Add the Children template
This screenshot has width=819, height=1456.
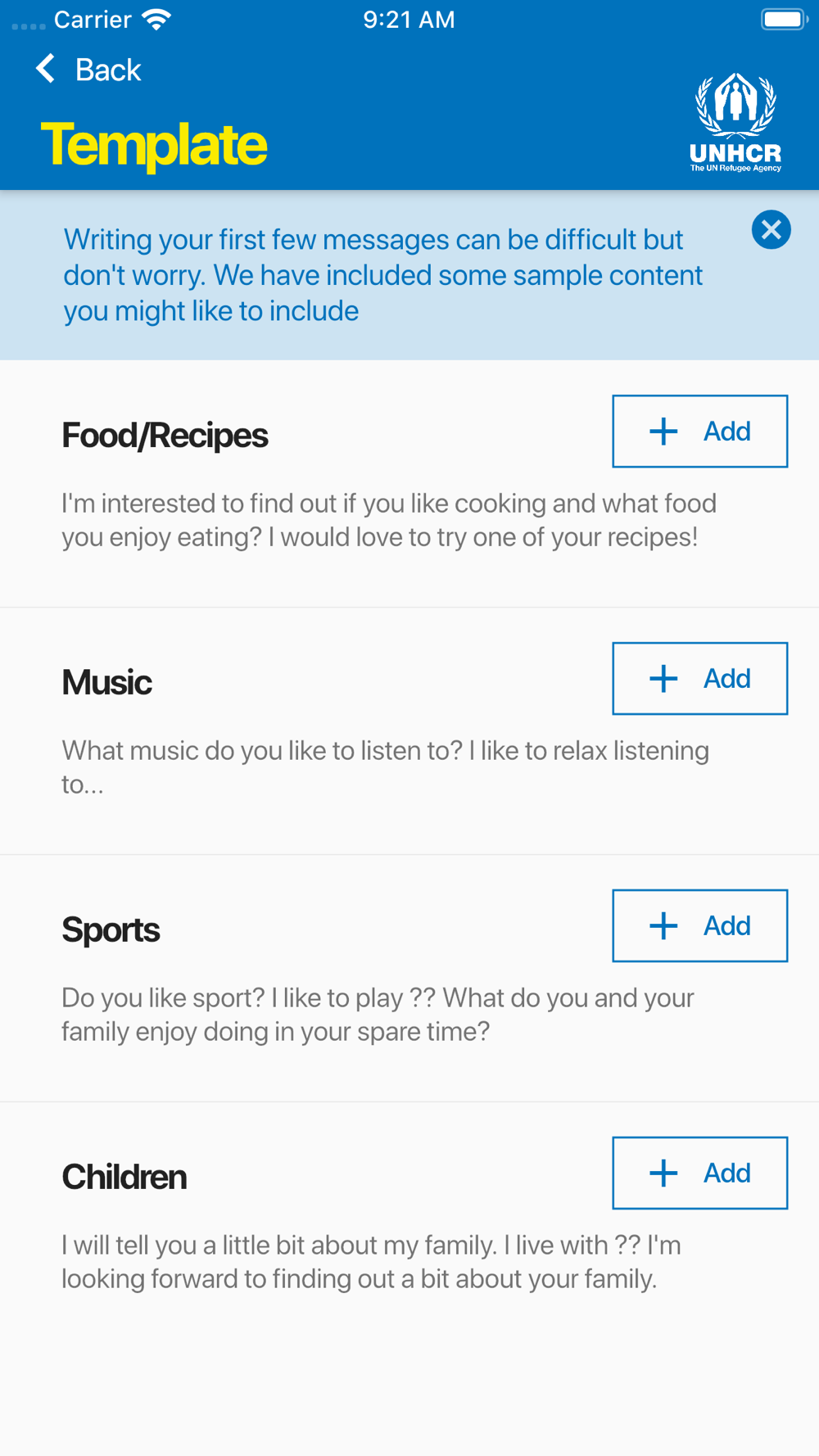(700, 1173)
